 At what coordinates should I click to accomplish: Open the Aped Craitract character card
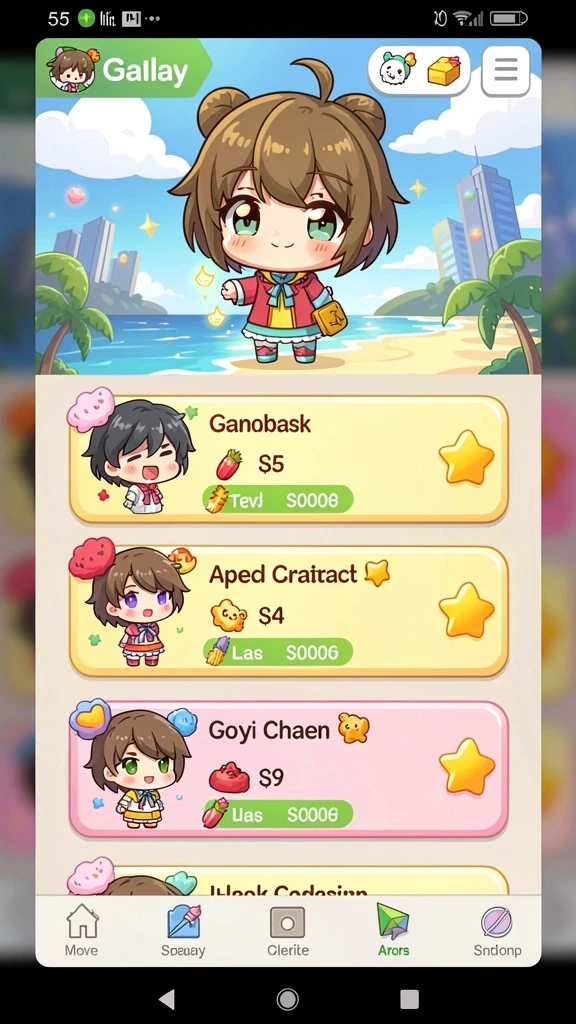click(x=289, y=611)
